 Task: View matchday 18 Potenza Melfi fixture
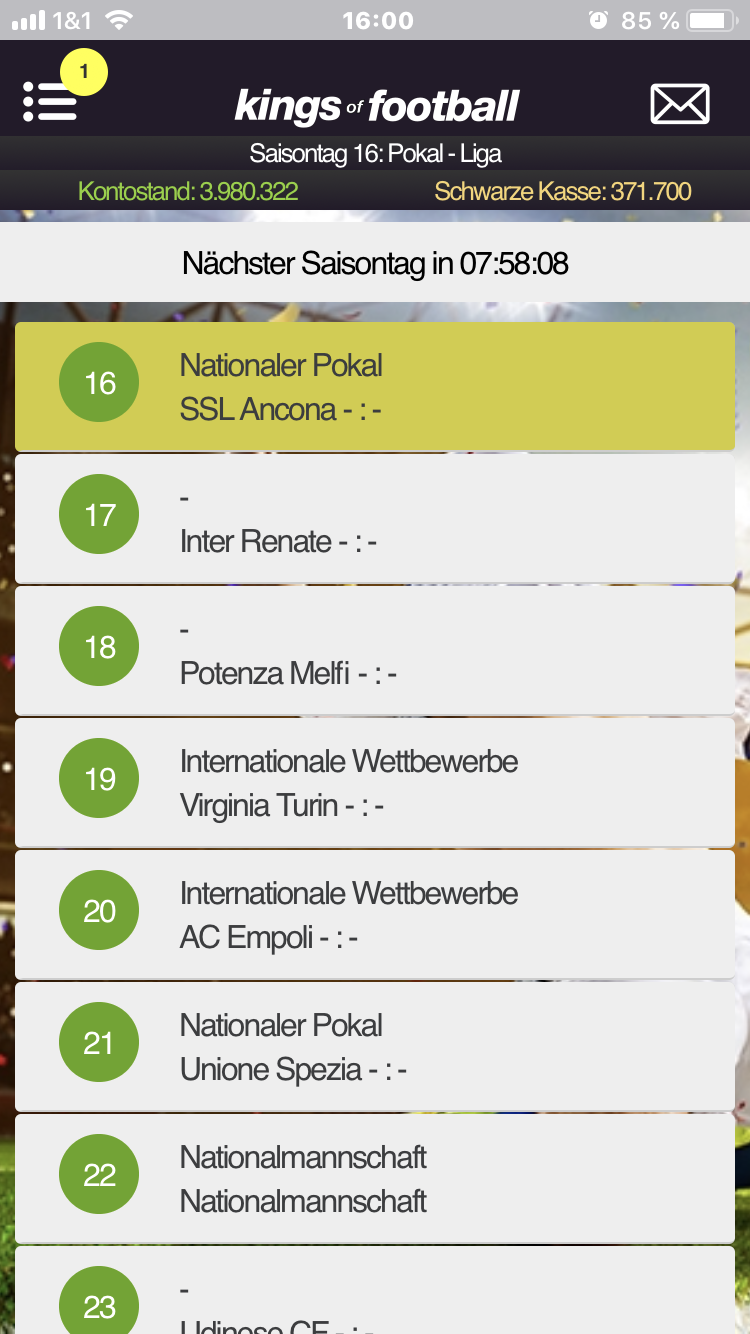click(375, 651)
